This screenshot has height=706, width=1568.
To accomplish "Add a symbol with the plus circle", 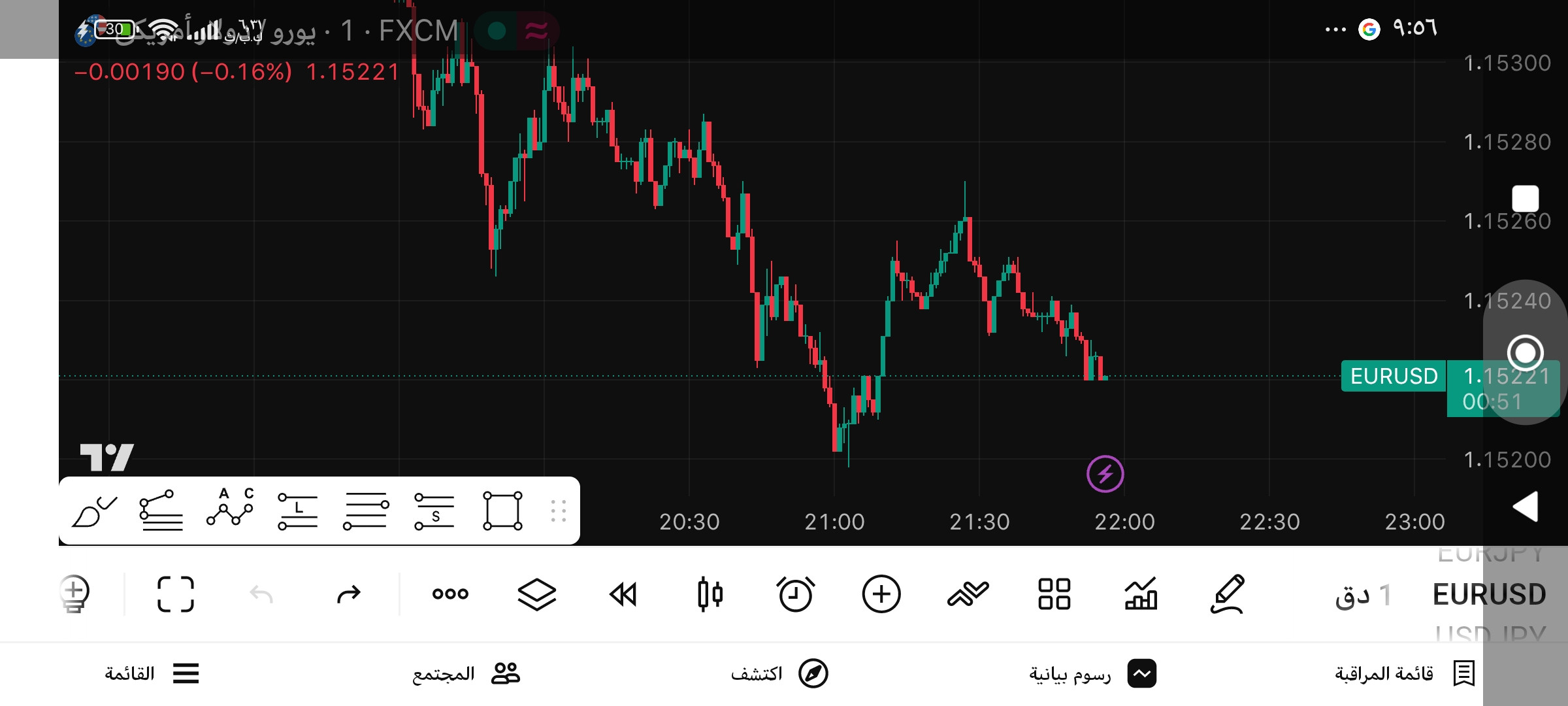I will [x=881, y=594].
